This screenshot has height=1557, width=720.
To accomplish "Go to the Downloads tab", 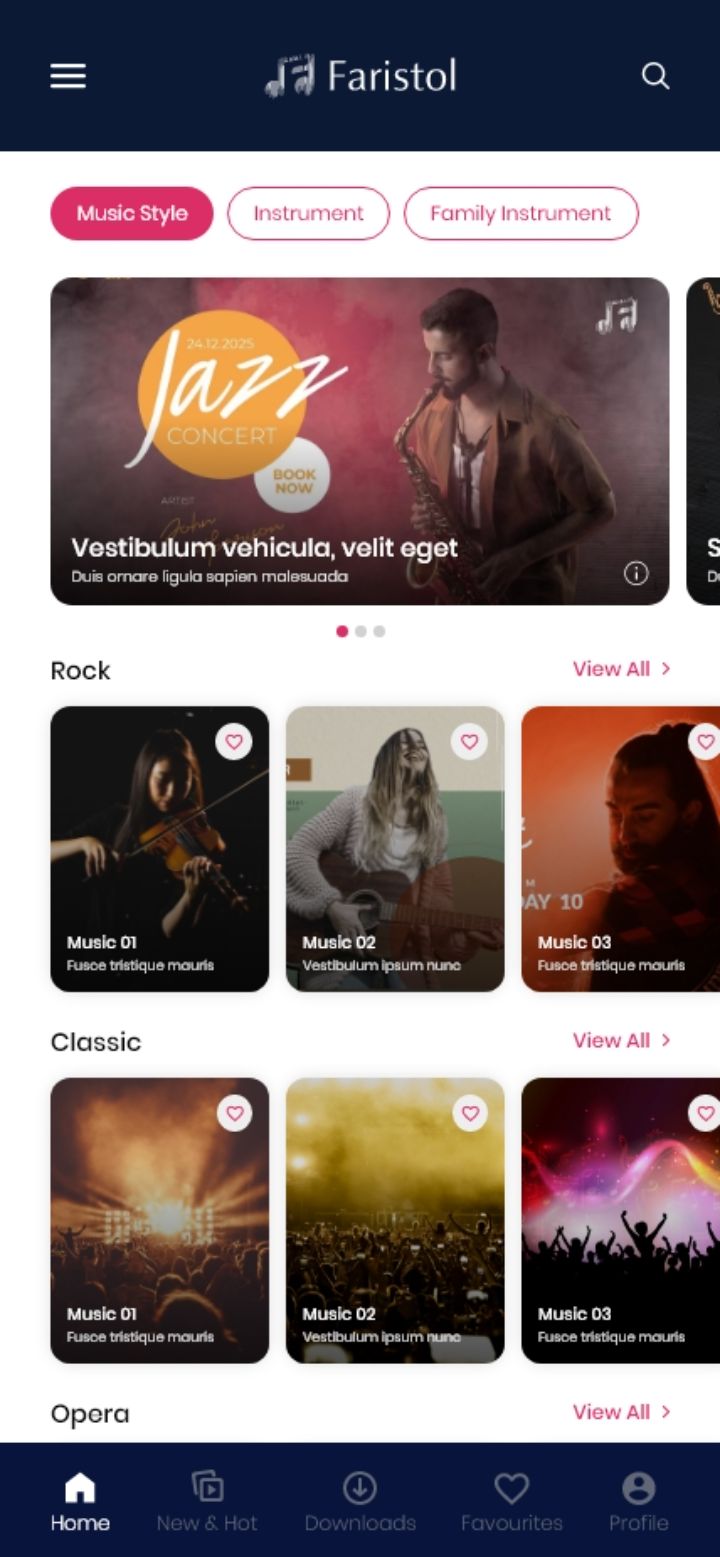I will (360, 1500).
